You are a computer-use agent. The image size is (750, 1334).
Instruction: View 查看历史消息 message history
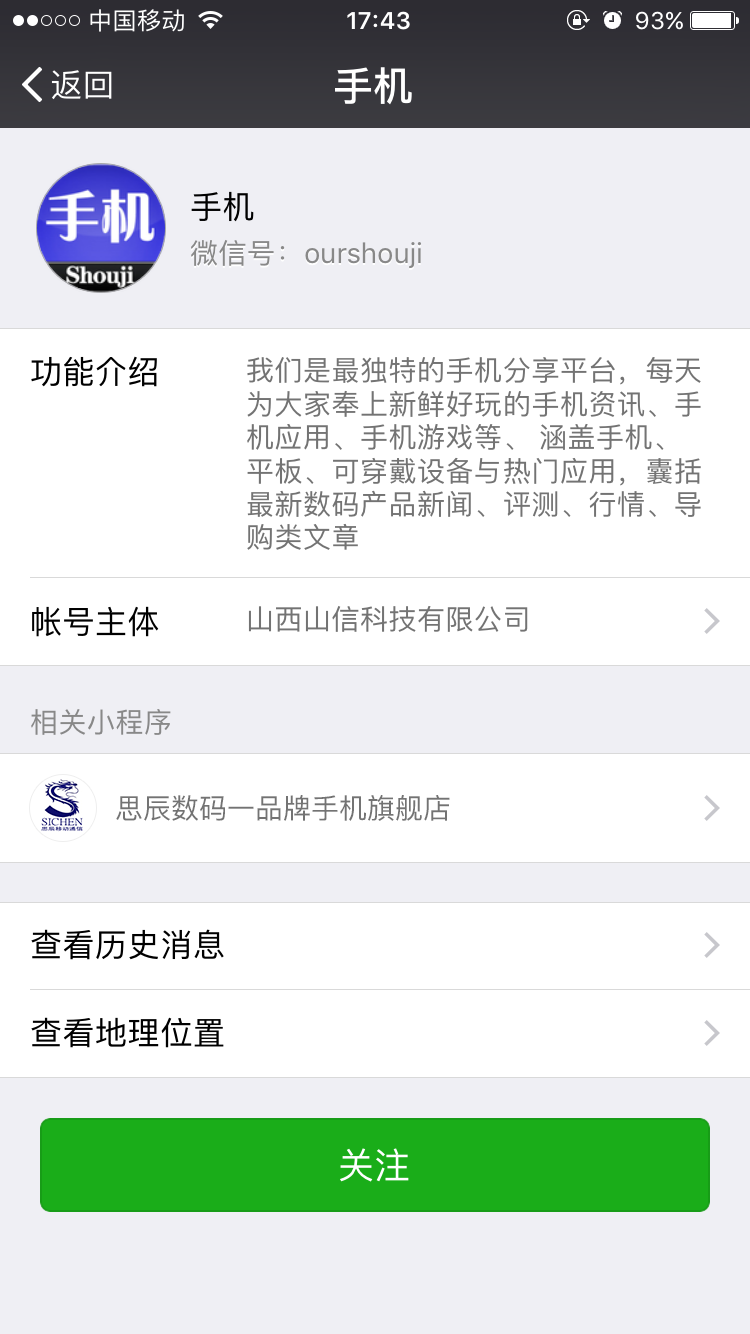(x=375, y=945)
